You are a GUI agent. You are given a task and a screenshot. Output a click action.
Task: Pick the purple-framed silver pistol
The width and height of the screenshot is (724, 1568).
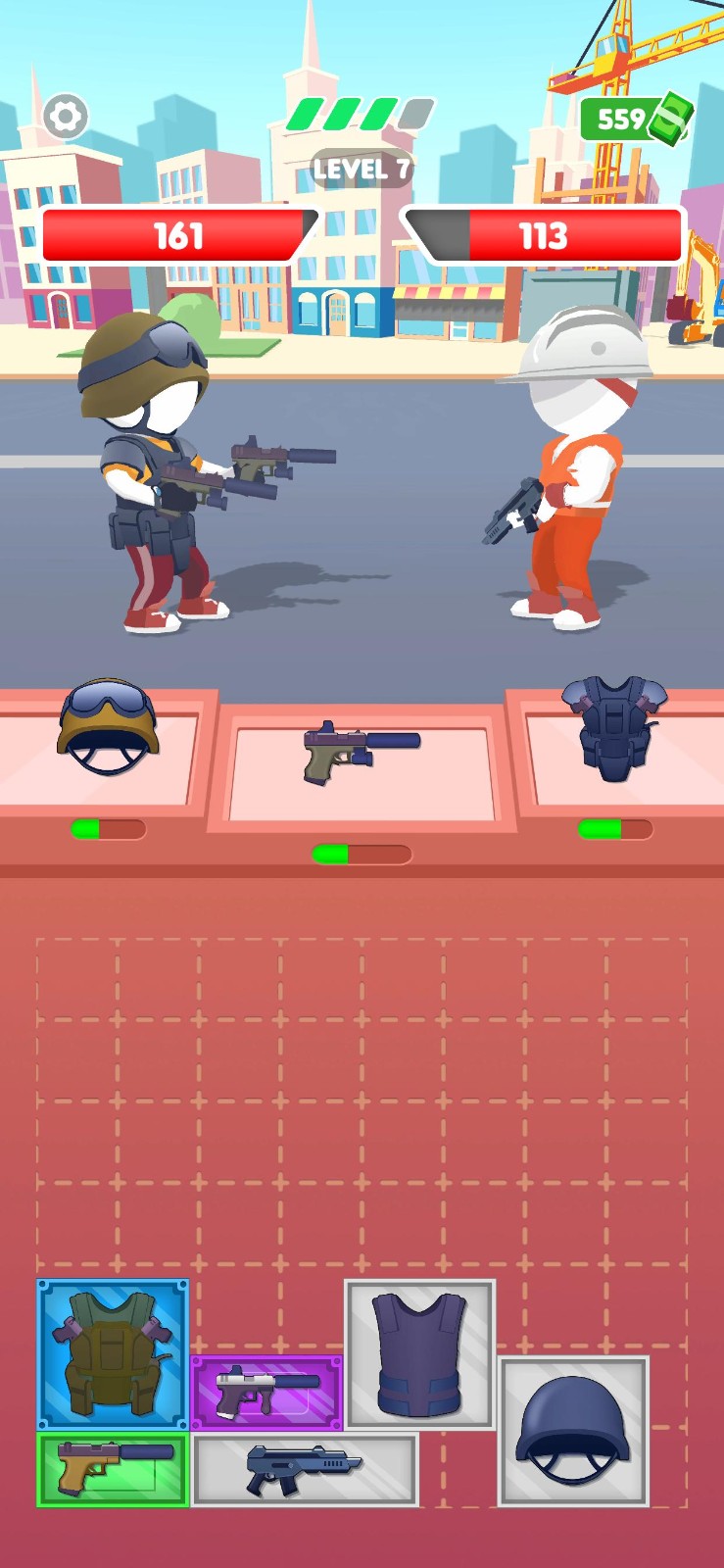(266, 1393)
